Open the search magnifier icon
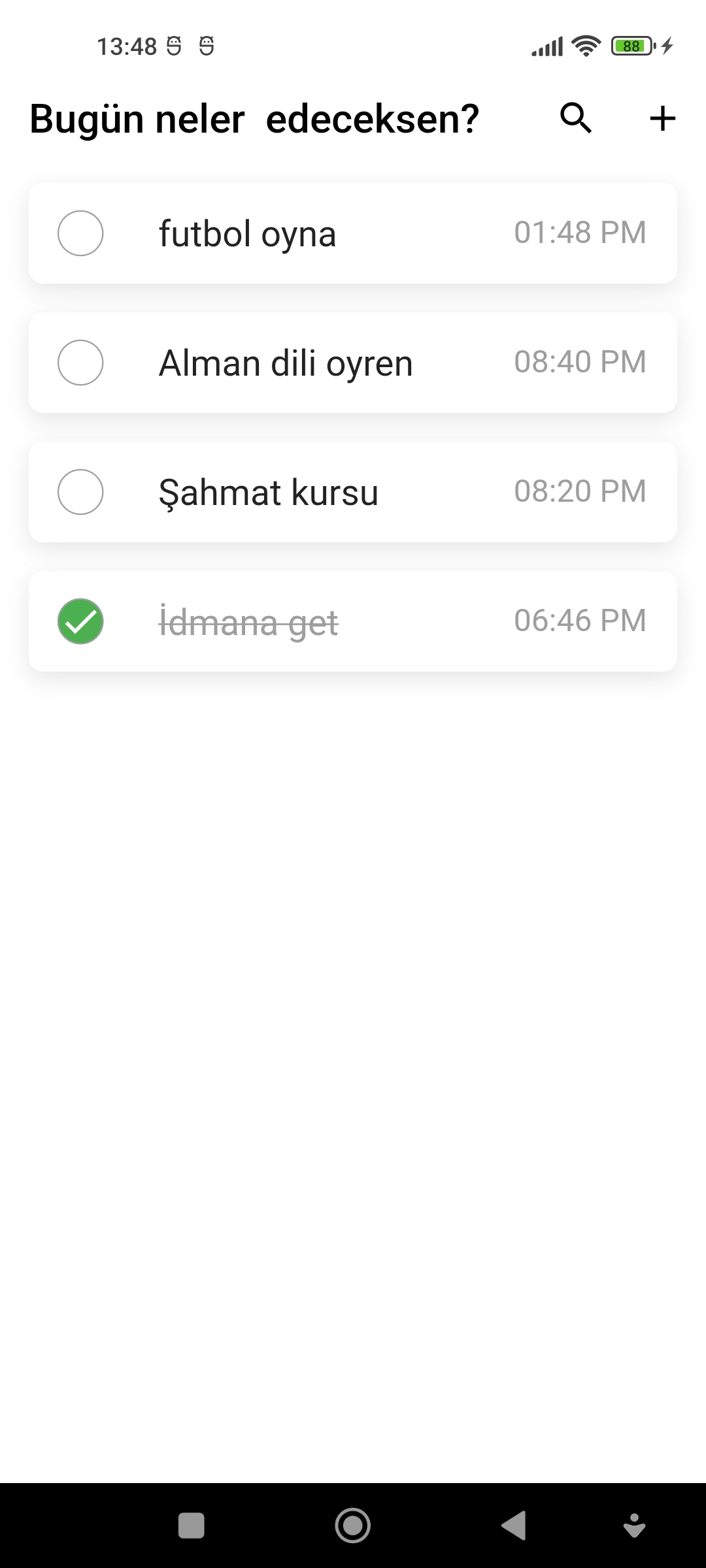This screenshot has width=706, height=1568. click(x=576, y=118)
